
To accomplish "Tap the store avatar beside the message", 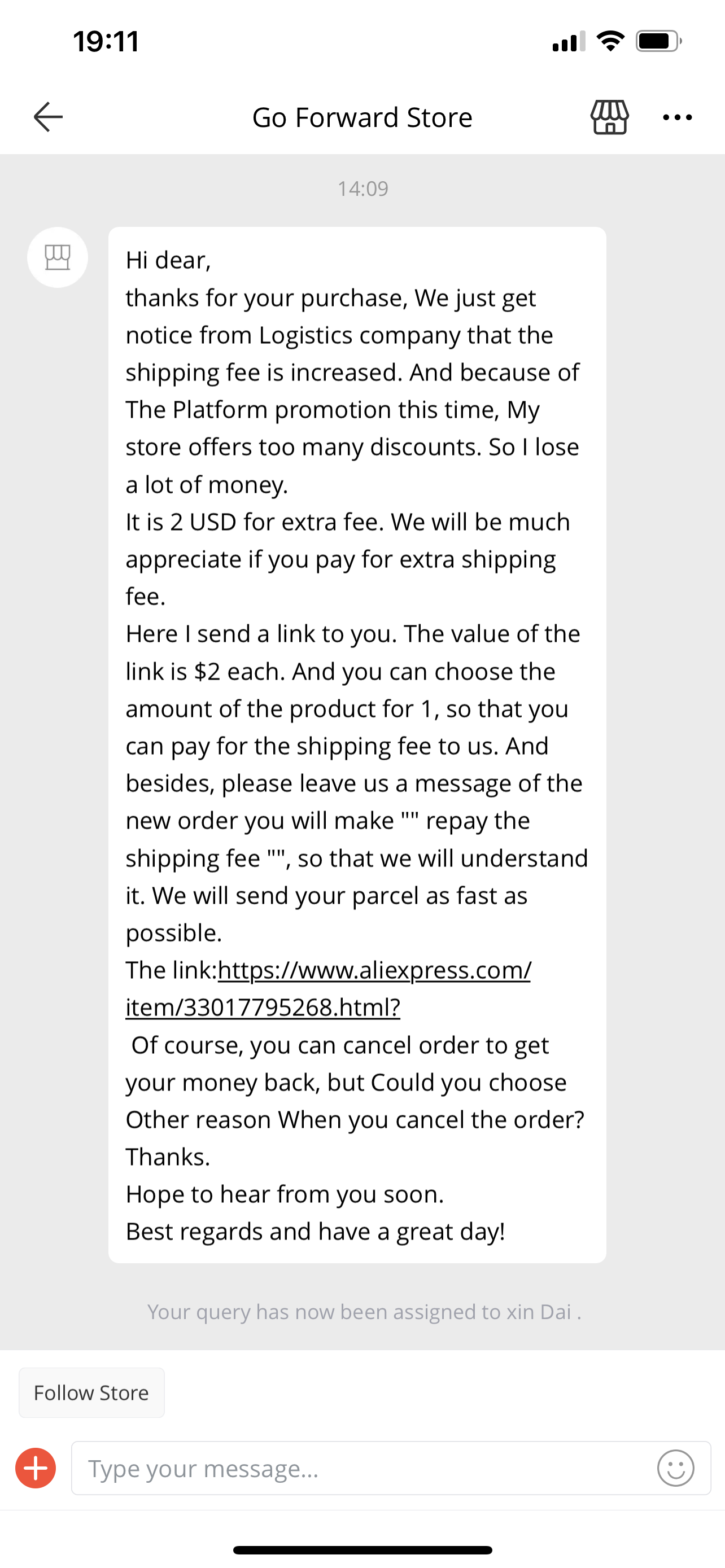I will click(57, 257).
